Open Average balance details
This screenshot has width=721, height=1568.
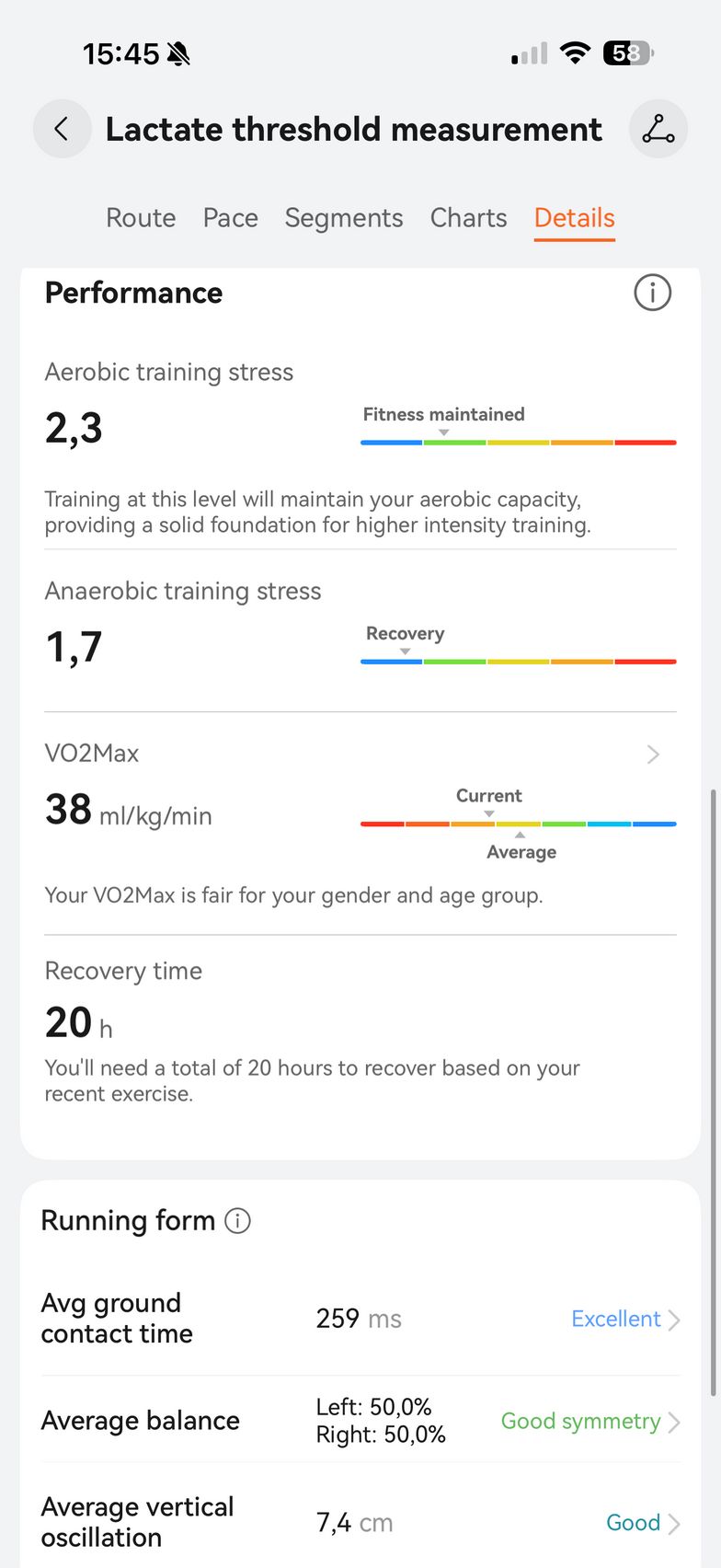[590, 1421]
